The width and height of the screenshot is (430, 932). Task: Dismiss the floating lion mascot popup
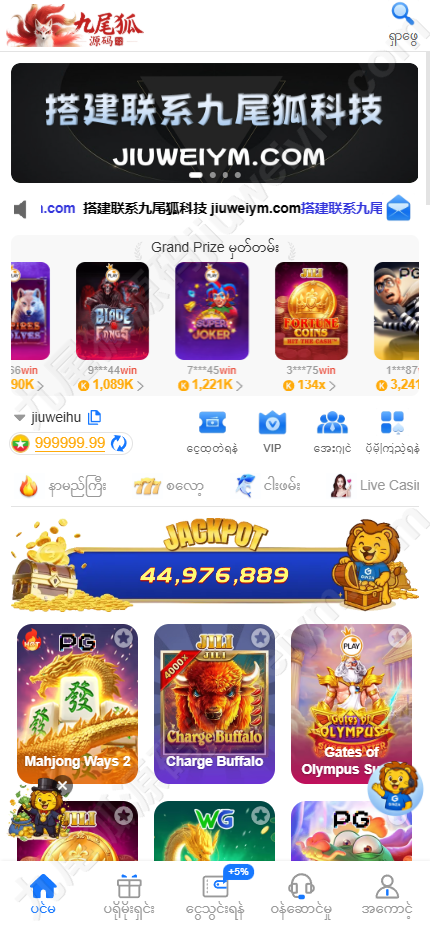pos(62,787)
